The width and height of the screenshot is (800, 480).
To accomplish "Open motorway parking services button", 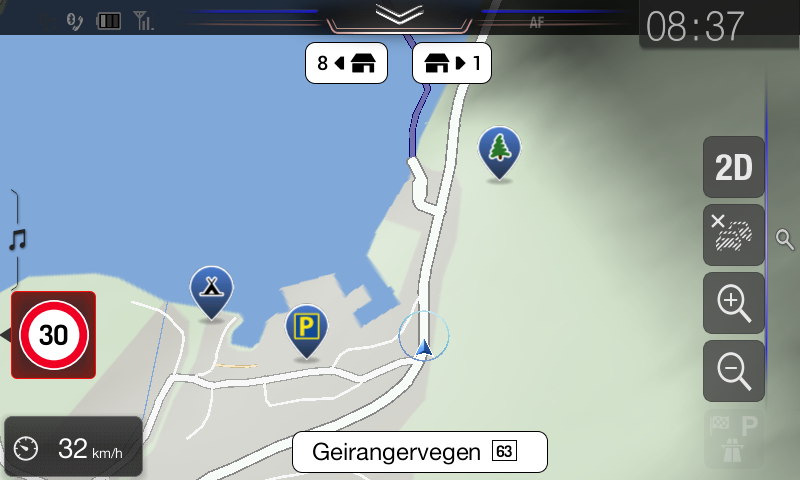I will [734, 438].
